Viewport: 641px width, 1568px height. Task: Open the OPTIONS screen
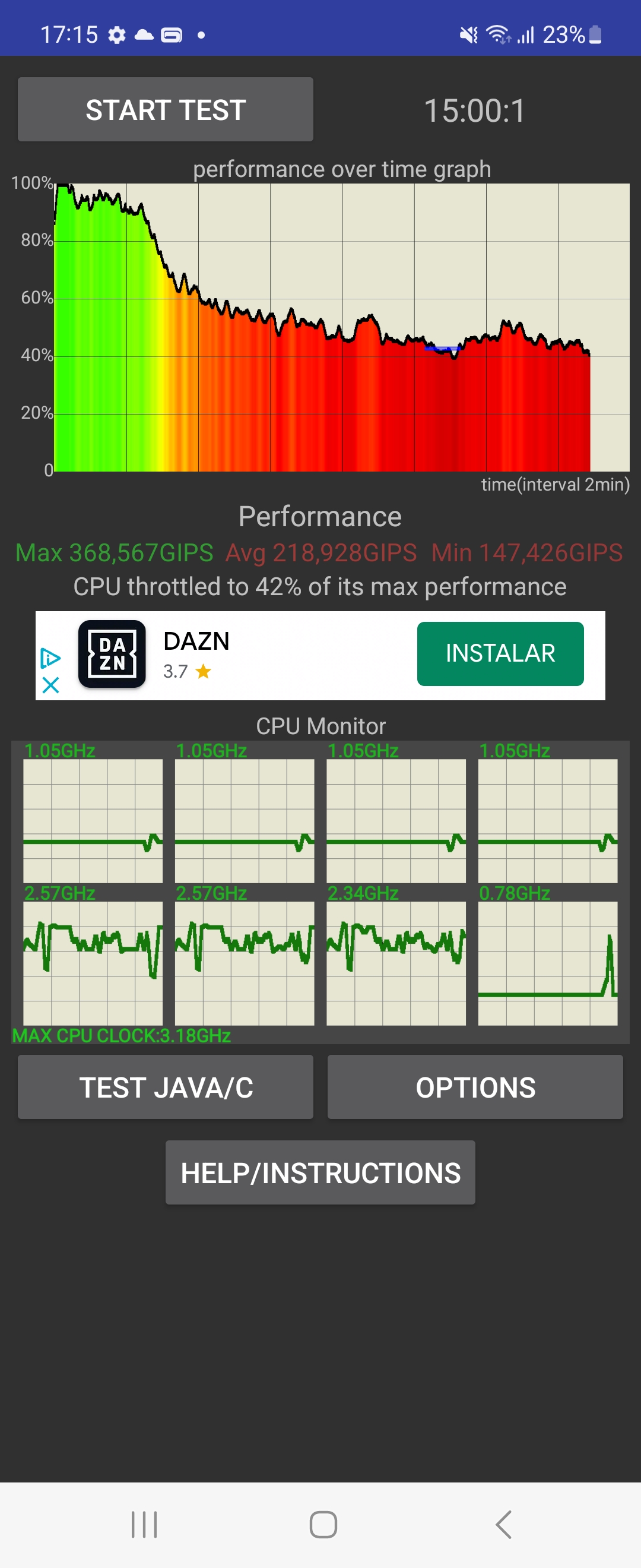[475, 1087]
